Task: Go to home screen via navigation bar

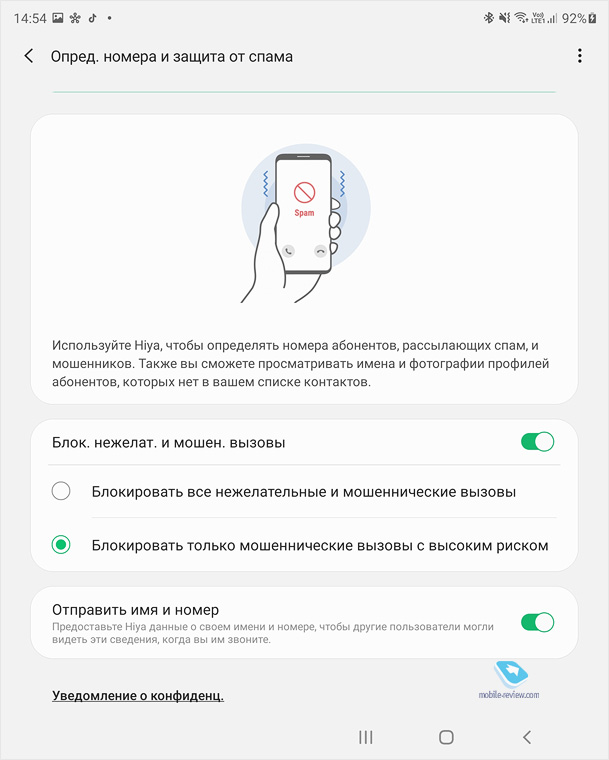Action: (x=446, y=737)
